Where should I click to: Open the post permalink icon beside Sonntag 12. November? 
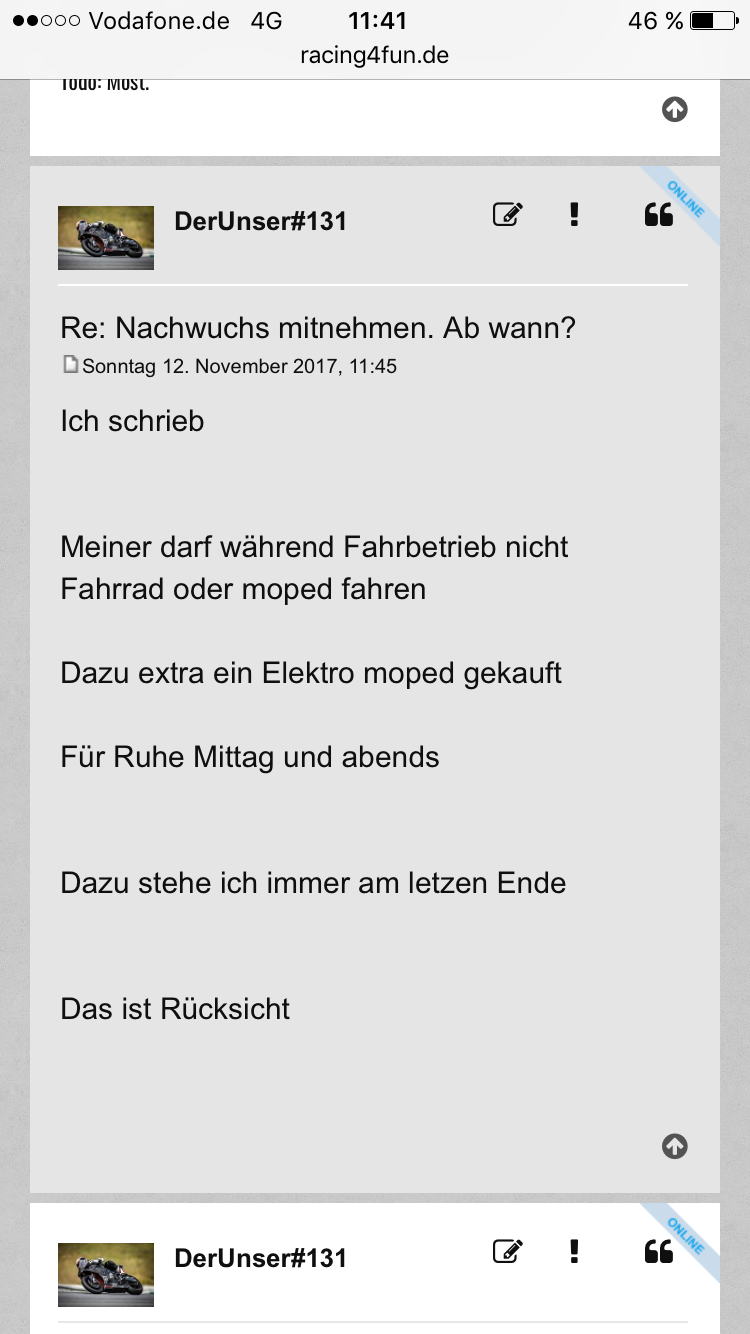70,365
